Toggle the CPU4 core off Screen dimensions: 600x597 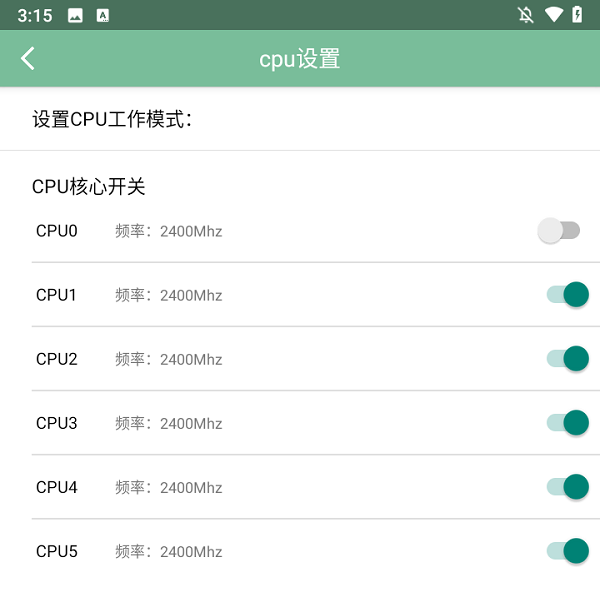click(x=567, y=487)
